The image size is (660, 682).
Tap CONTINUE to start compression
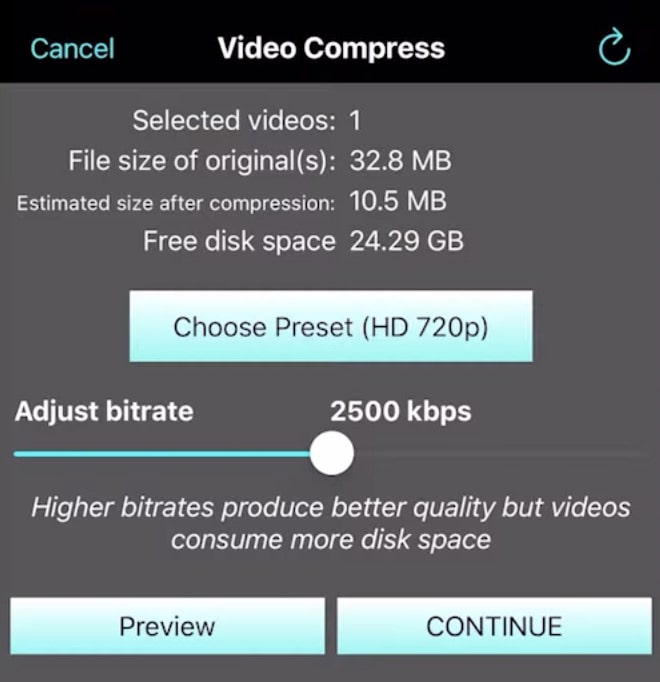(494, 626)
